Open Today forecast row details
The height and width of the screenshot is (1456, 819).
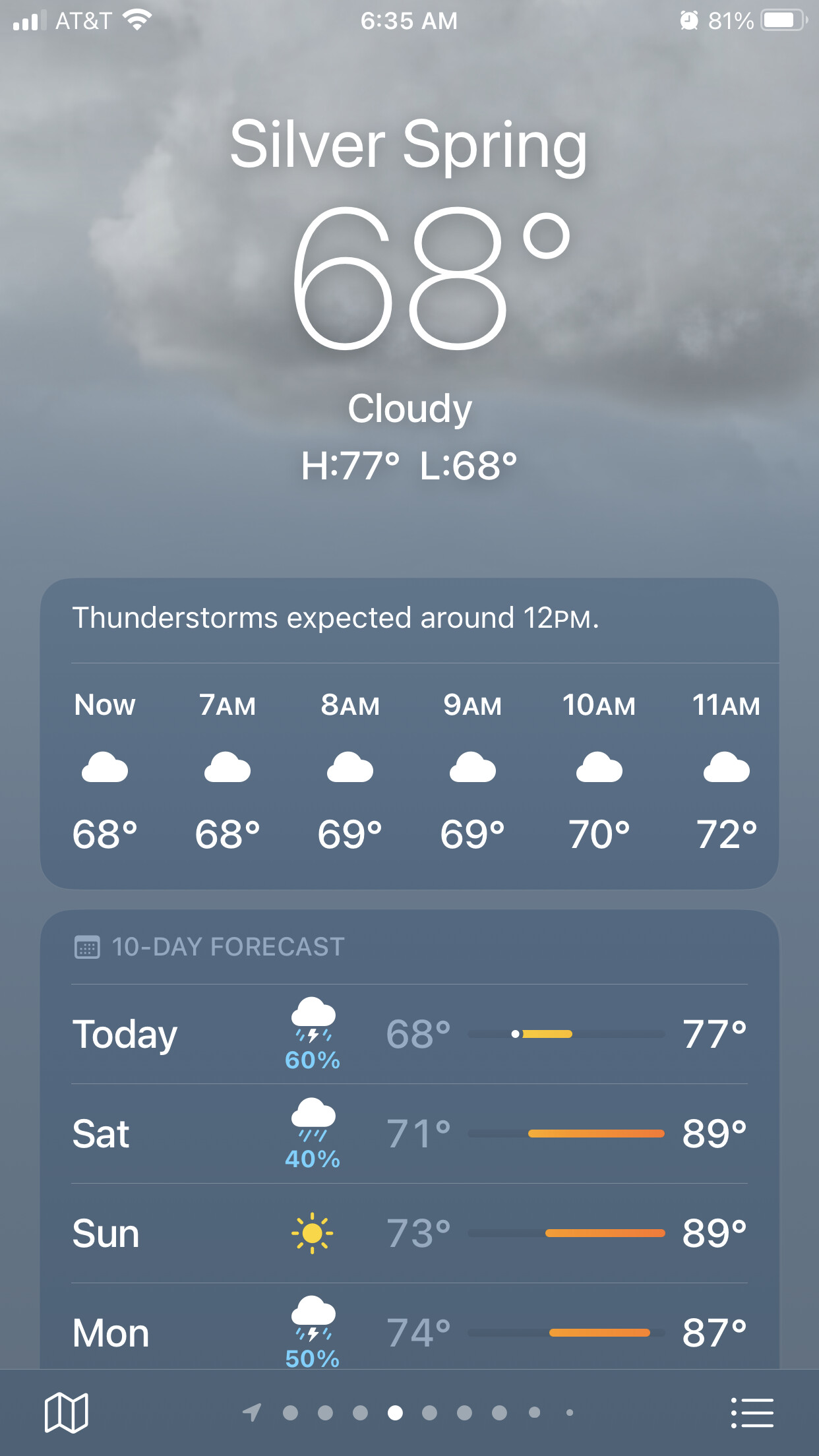tap(409, 1034)
